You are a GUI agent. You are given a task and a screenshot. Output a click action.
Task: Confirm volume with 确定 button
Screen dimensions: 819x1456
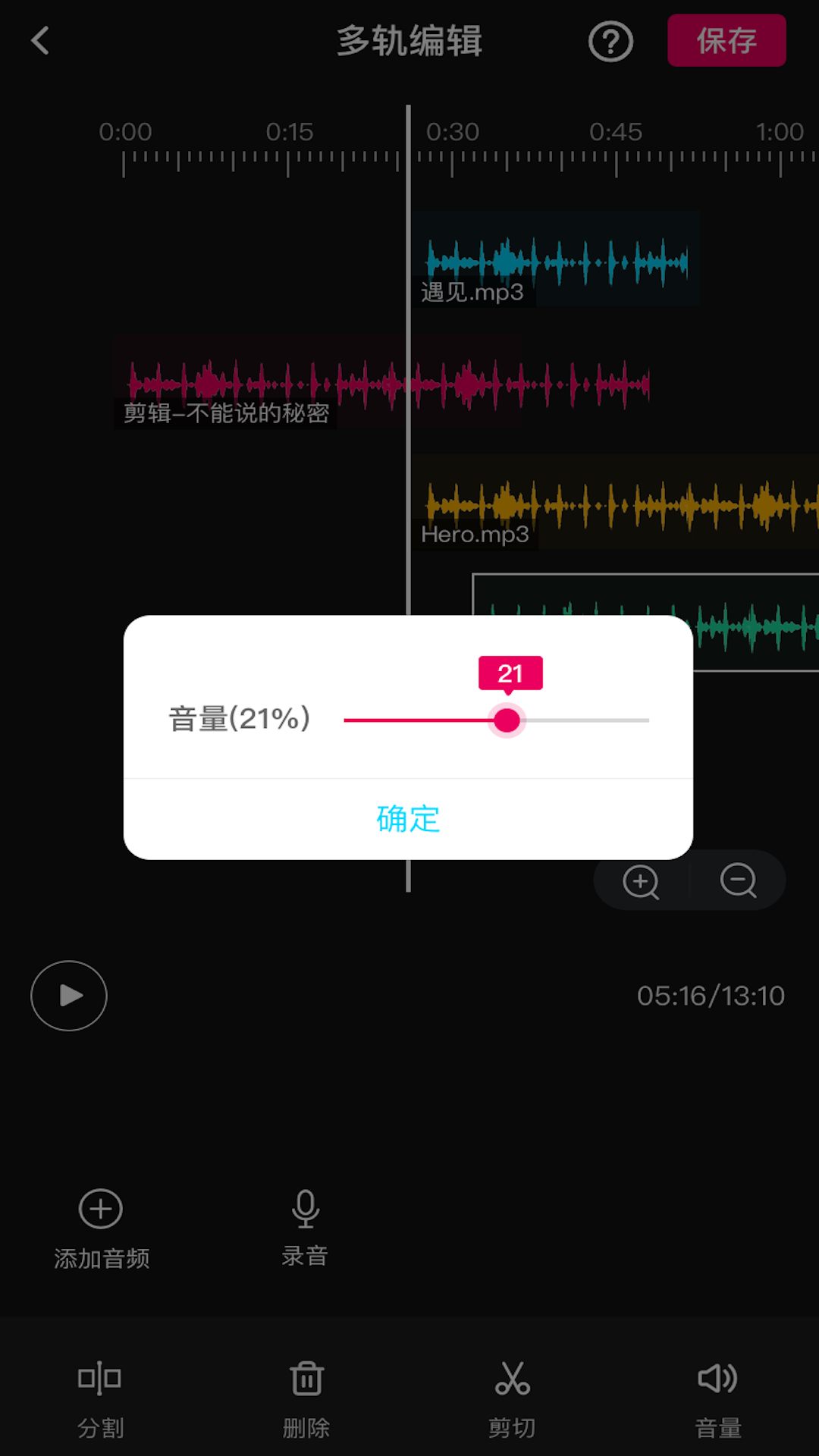[408, 819]
